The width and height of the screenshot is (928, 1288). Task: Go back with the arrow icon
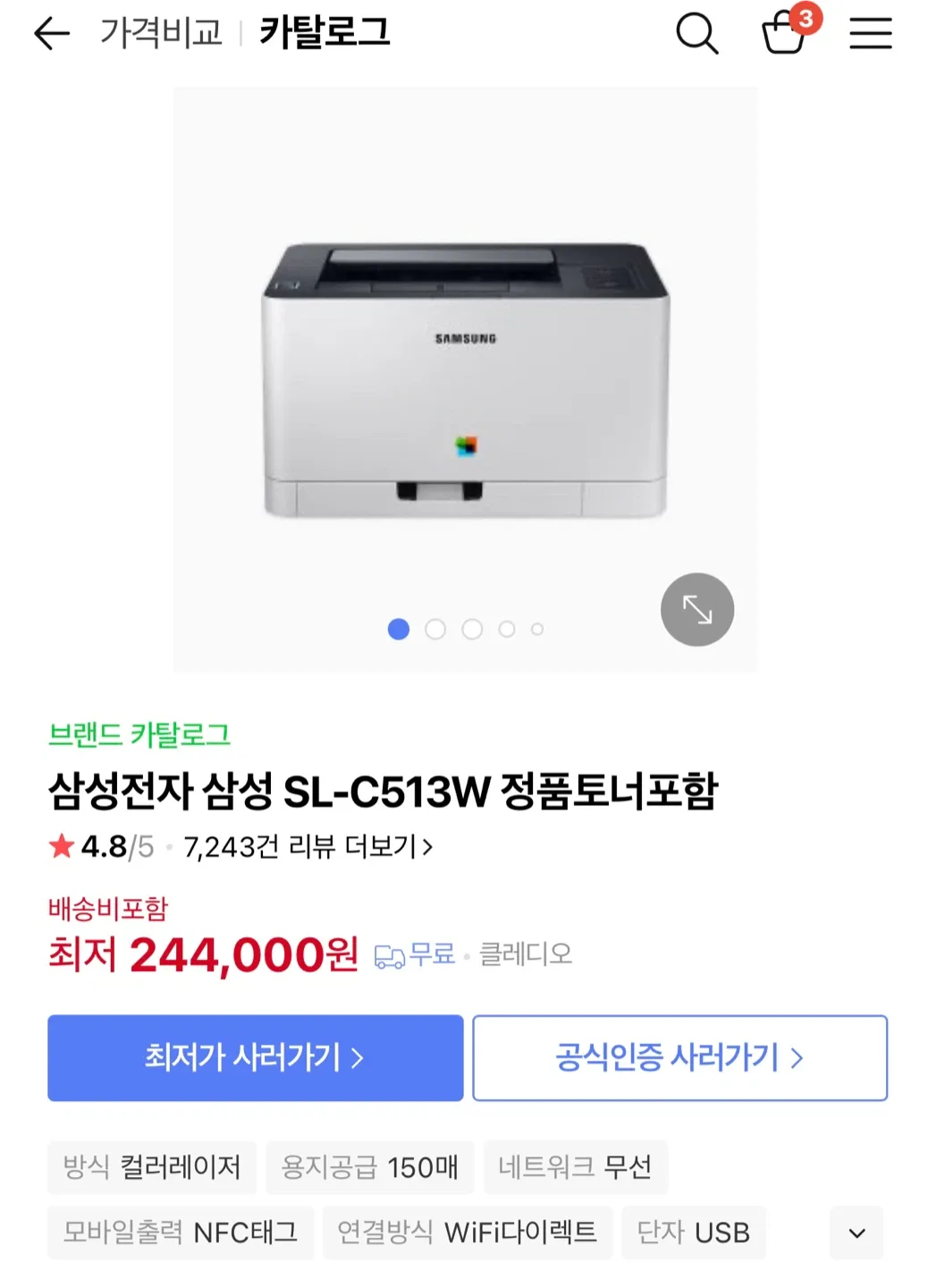point(51,34)
